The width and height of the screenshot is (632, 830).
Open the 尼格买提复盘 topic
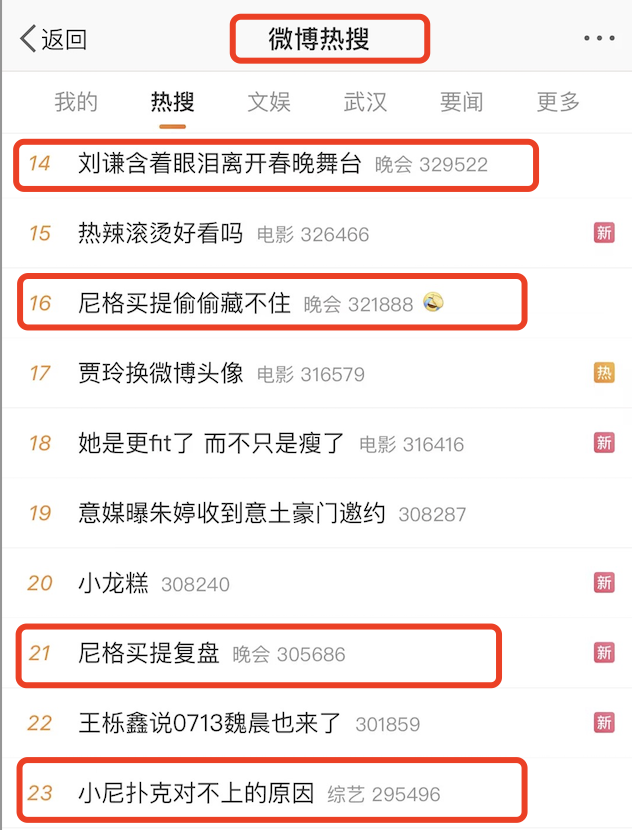click(x=149, y=654)
